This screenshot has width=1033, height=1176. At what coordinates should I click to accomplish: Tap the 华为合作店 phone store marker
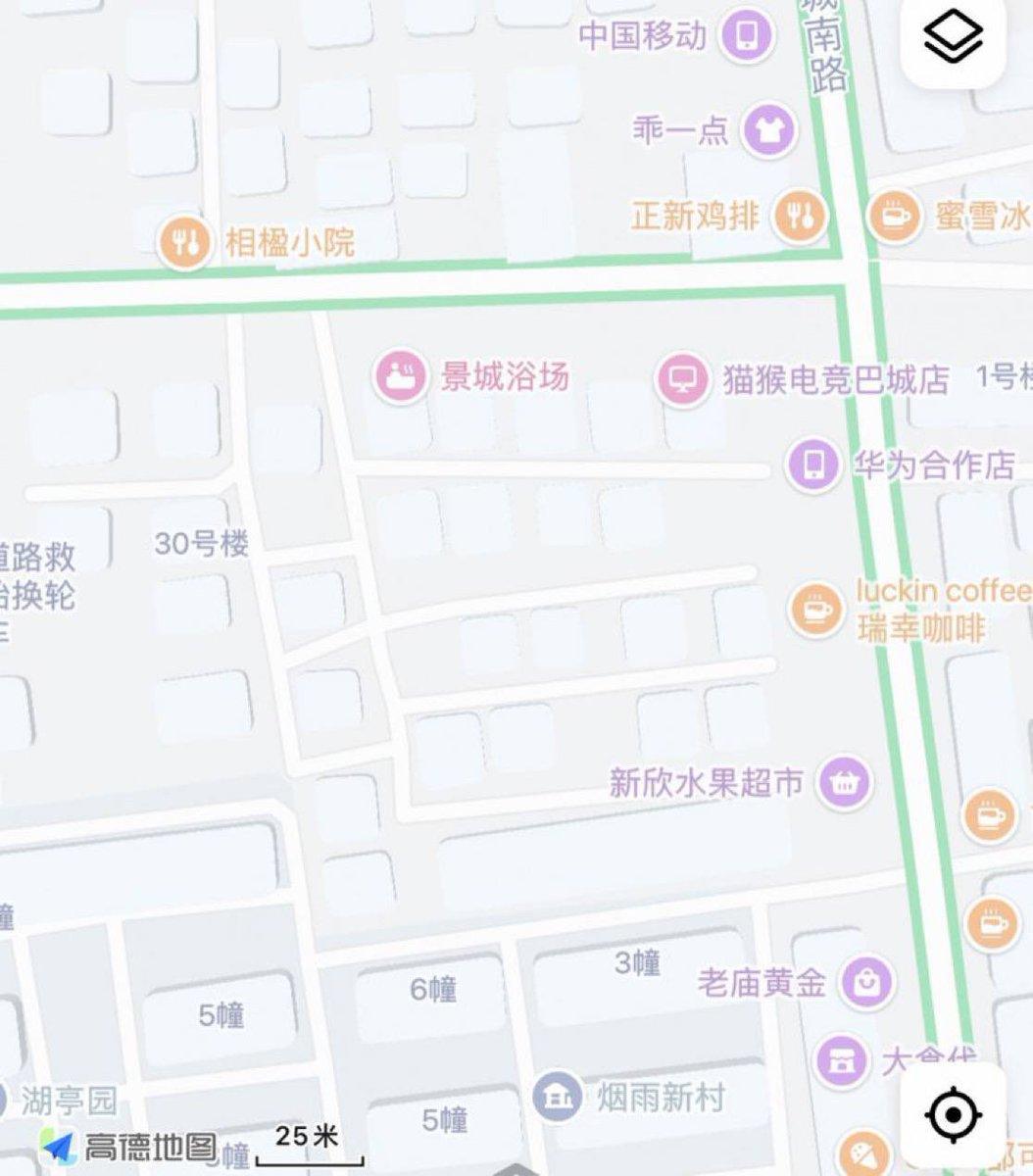pyautogui.click(x=813, y=465)
